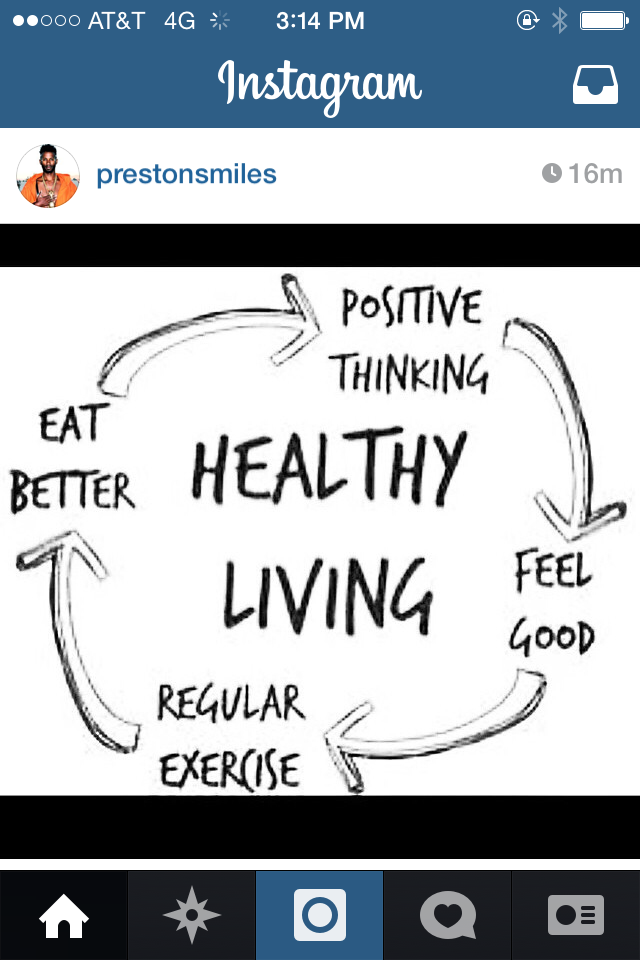Go to the Home feed tab

click(64, 915)
